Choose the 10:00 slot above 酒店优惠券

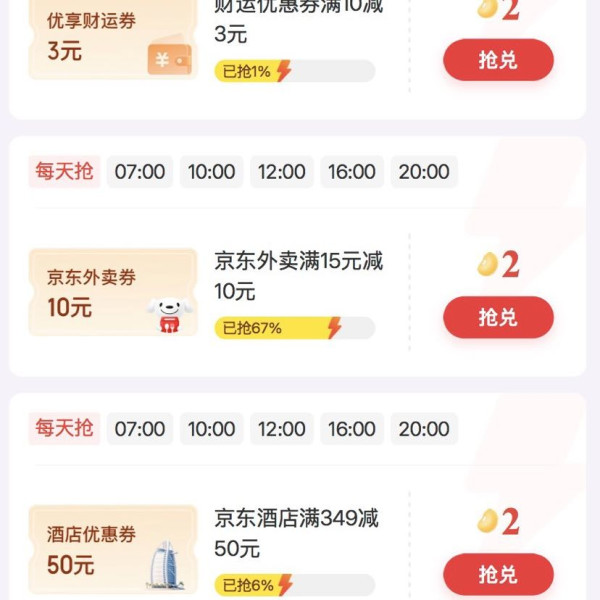click(211, 429)
